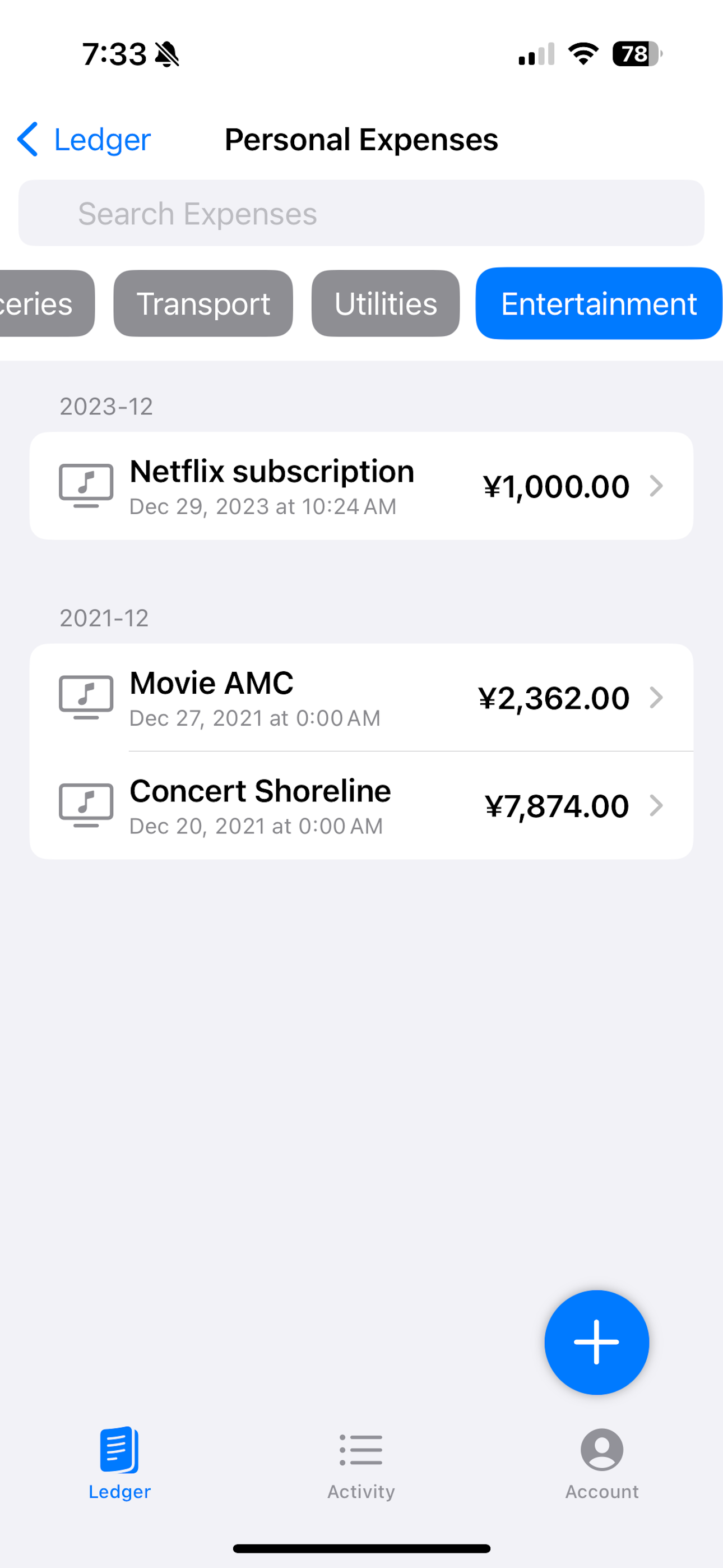The width and height of the screenshot is (723, 1568).
Task: Open the Account tab
Action: point(602,1464)
